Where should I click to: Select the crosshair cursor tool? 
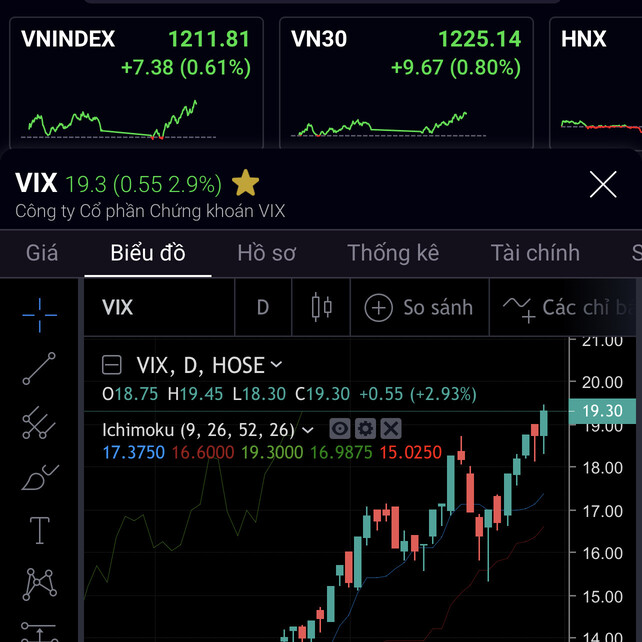click(39, 314)
